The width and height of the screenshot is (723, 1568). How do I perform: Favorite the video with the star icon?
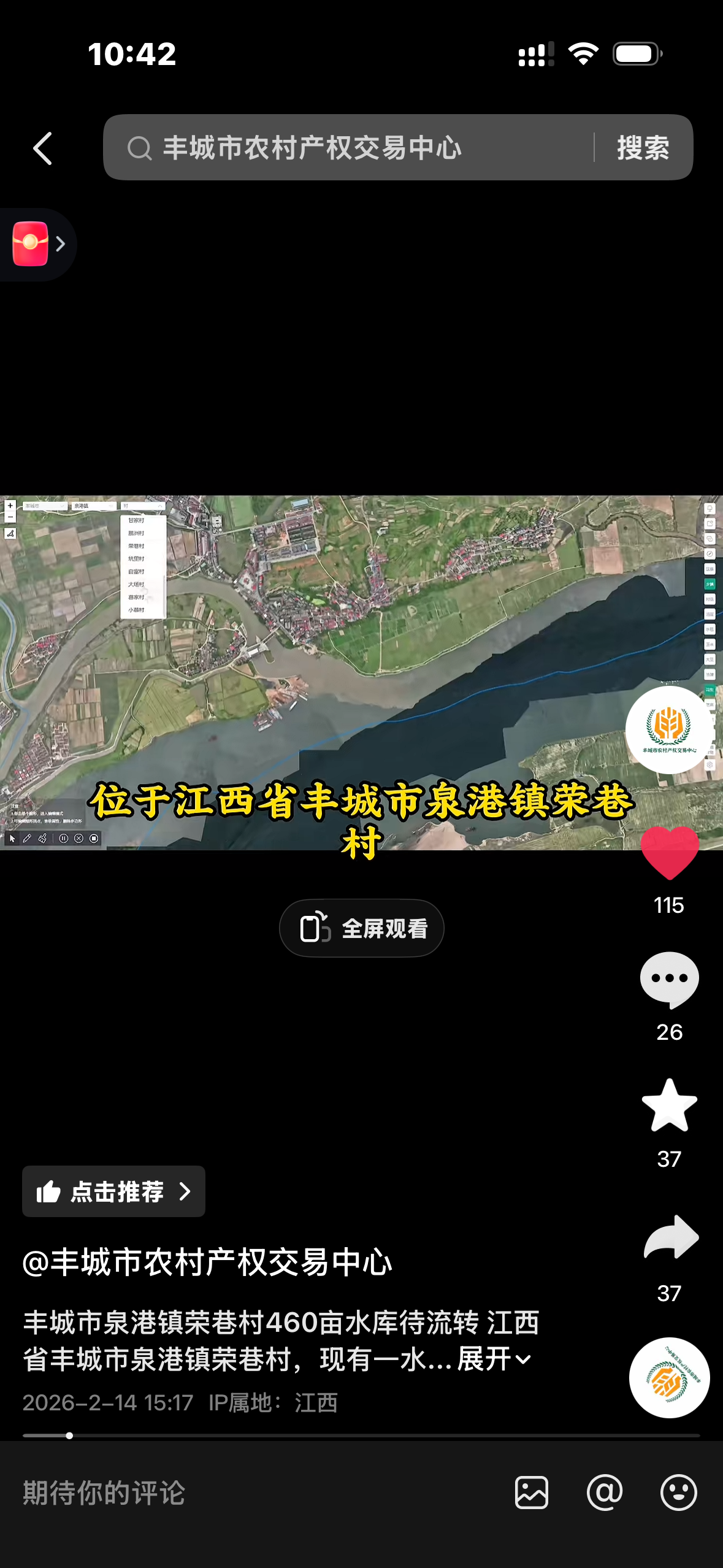click(669, 1105)
